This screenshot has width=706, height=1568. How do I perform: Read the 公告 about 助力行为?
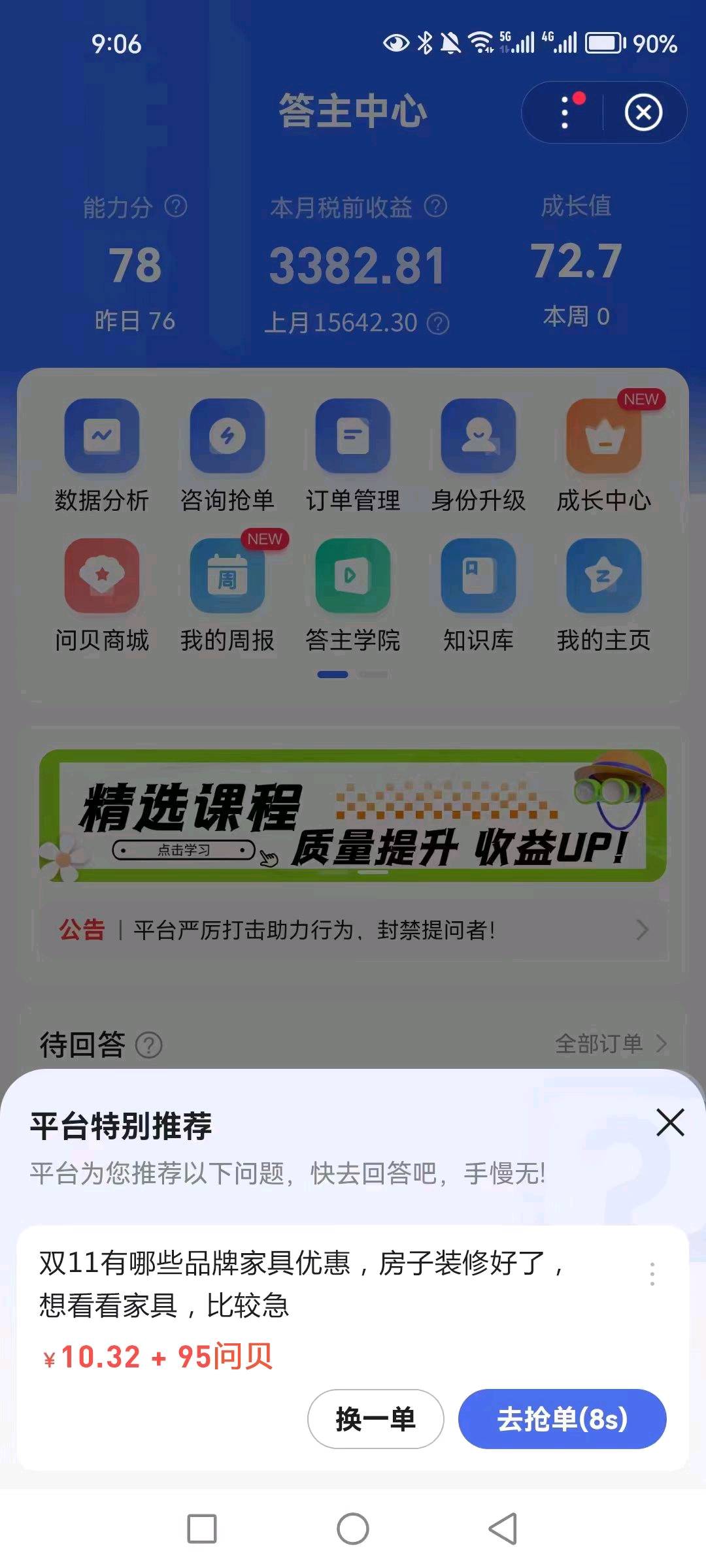click(353, 930)
